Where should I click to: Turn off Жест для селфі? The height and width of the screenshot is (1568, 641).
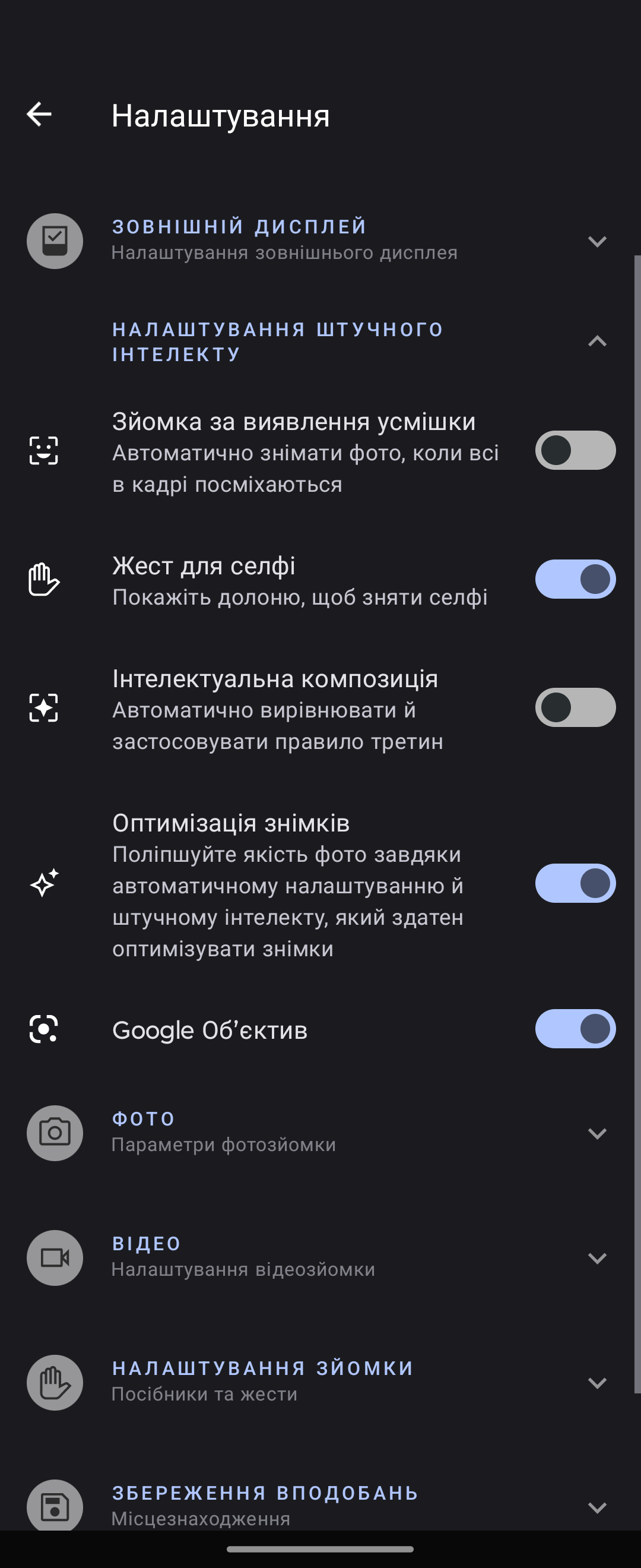575,579
